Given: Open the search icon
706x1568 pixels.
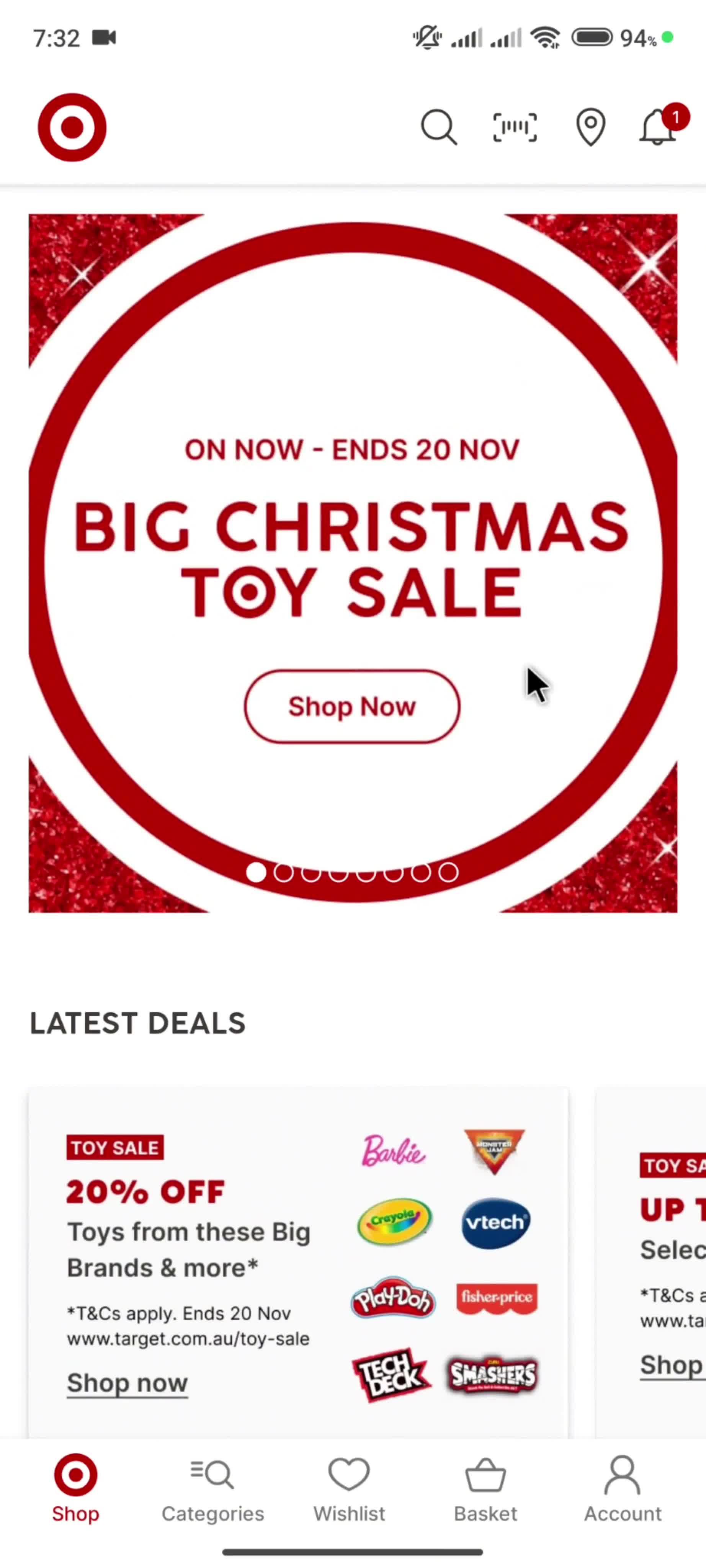Looking at the screenshot, I should tap(440, 127).
